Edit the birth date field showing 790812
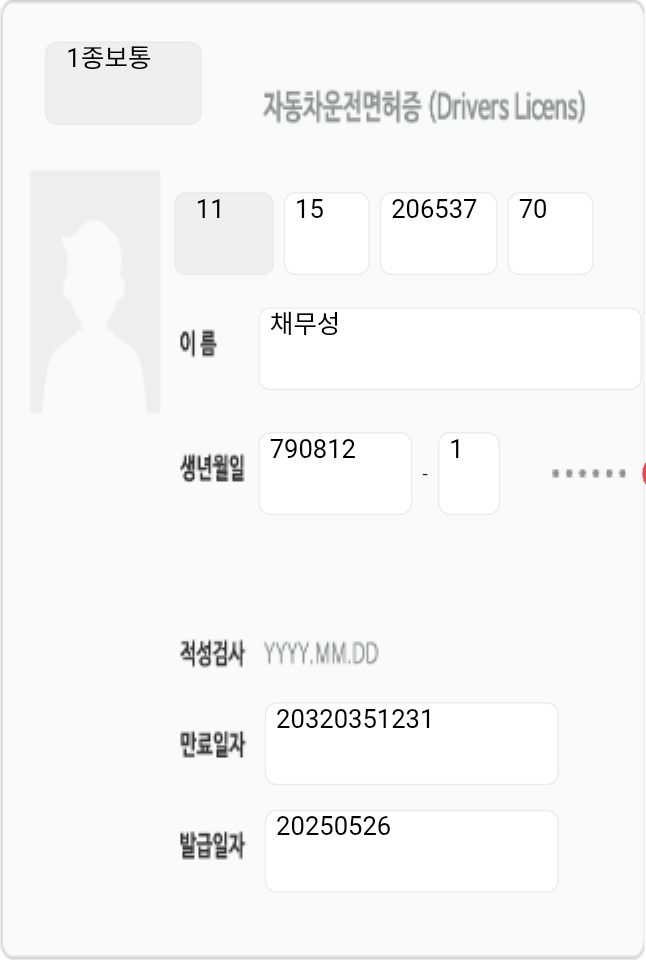Image resolution: width=646 pixels, height=960 pixels. point(335,473)
